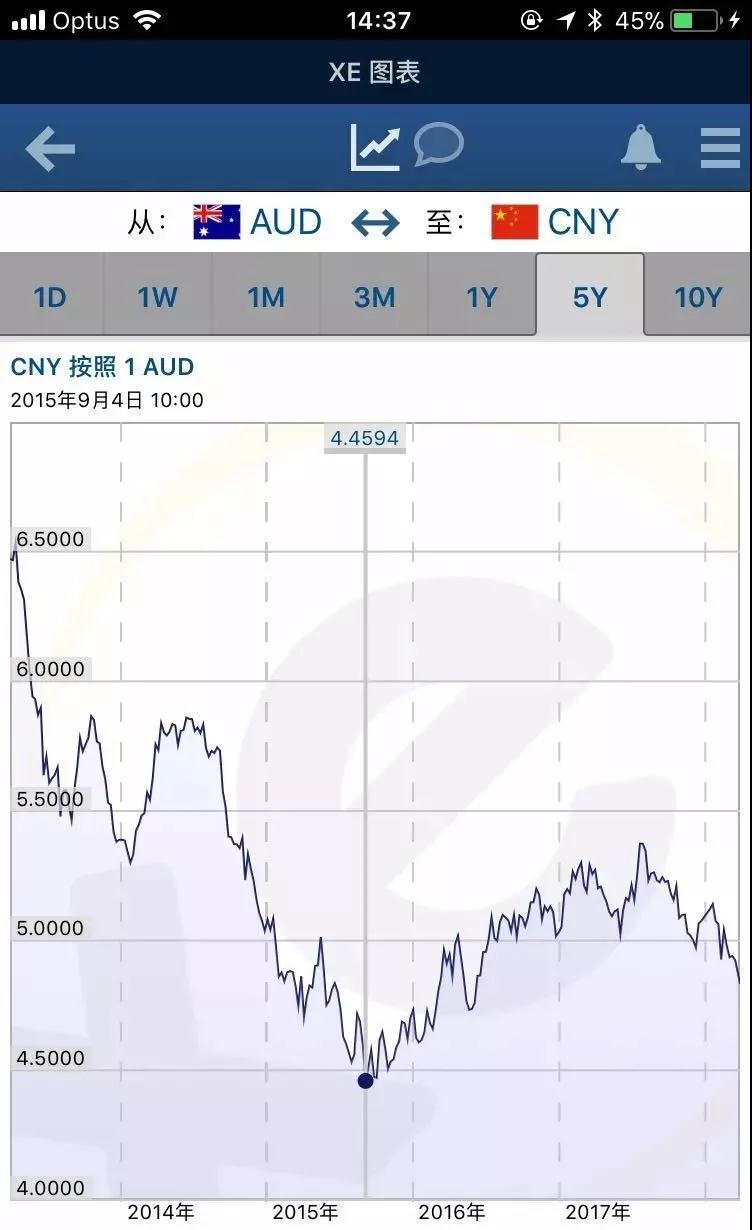
Task: Select the 1Y time range
Action: pos(482,297)
